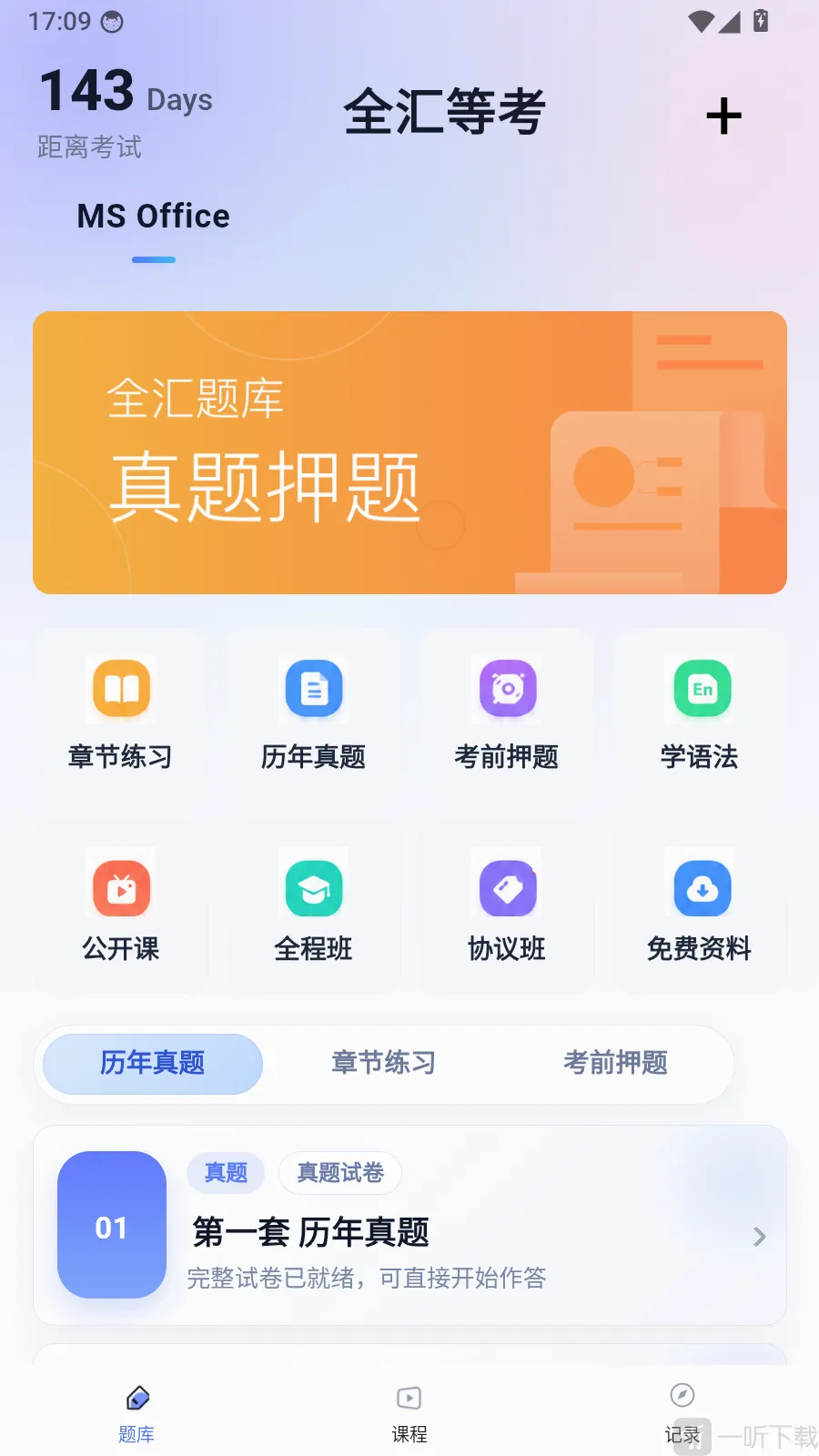The height and width of the screenshot is (1456, 819).
Task: Open the 真题押题 banner
Action: point(409,452)
